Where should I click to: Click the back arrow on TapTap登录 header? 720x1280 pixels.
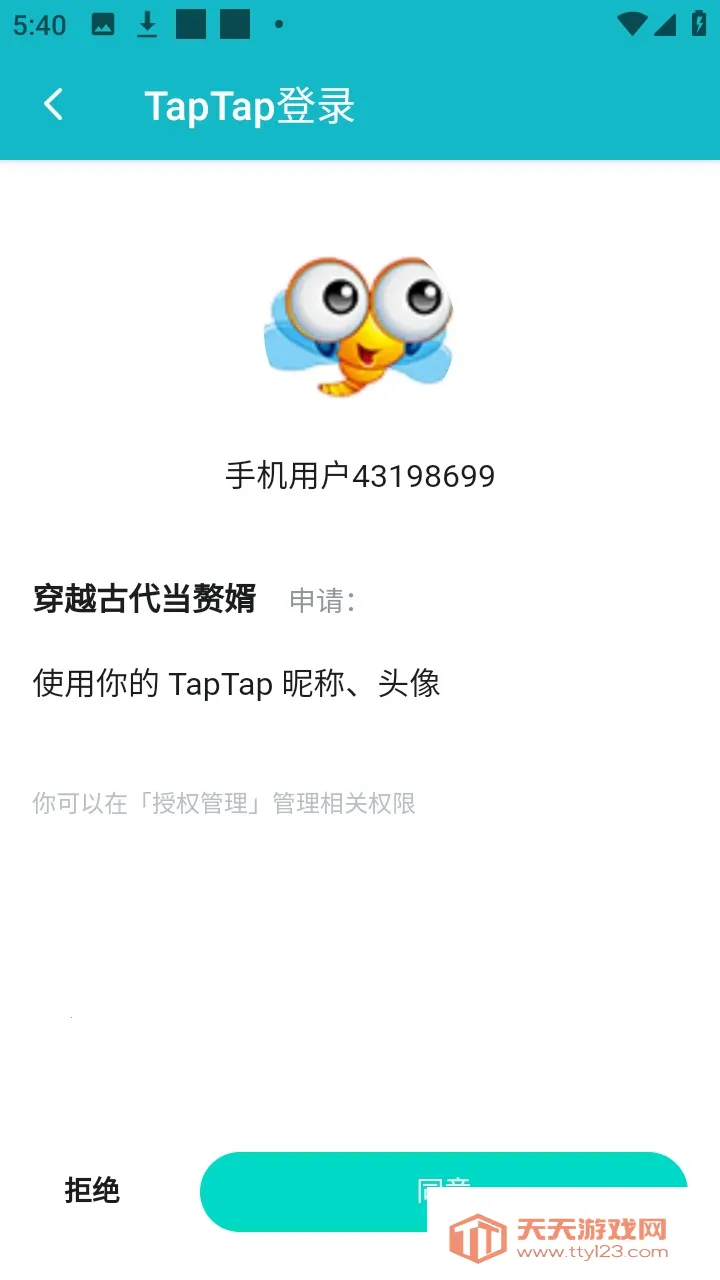pyautogui.click(x=54, y=105)
